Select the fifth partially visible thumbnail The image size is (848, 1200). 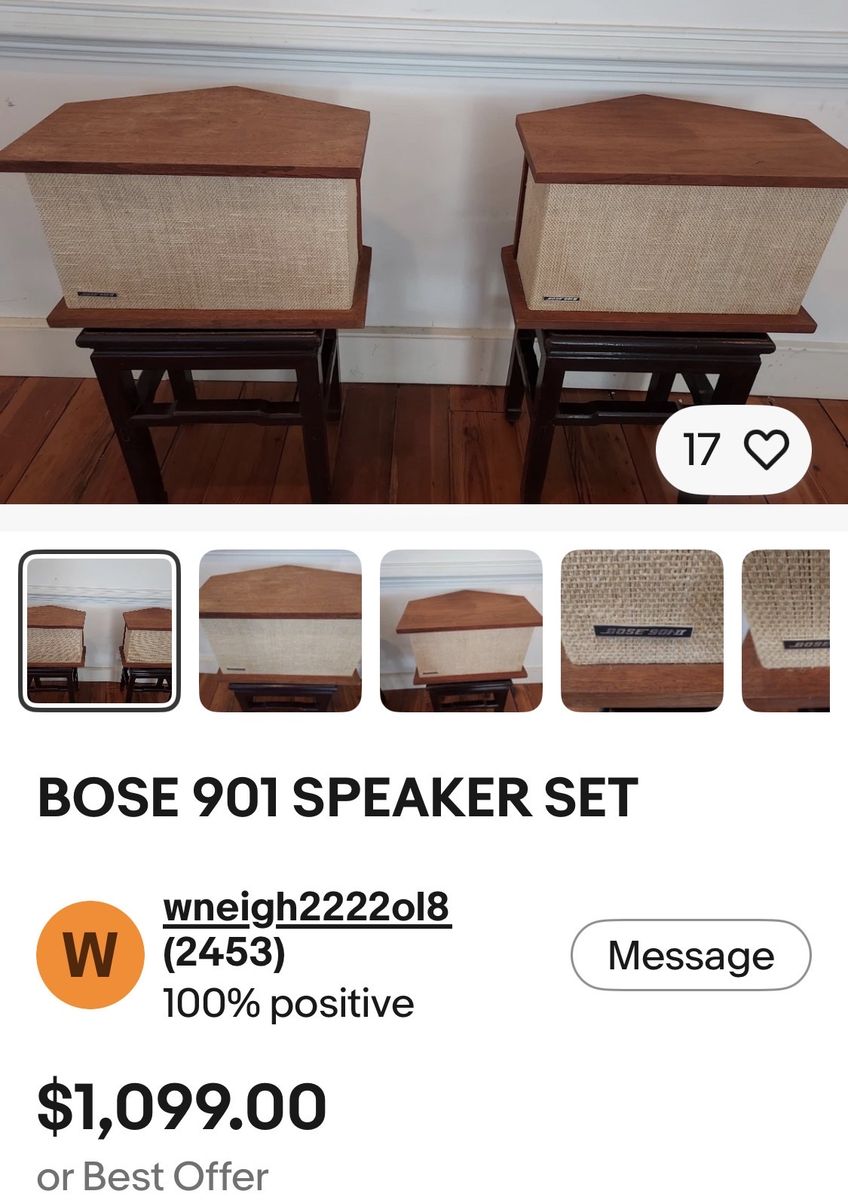pyautogui.click(x=786, y=631)
